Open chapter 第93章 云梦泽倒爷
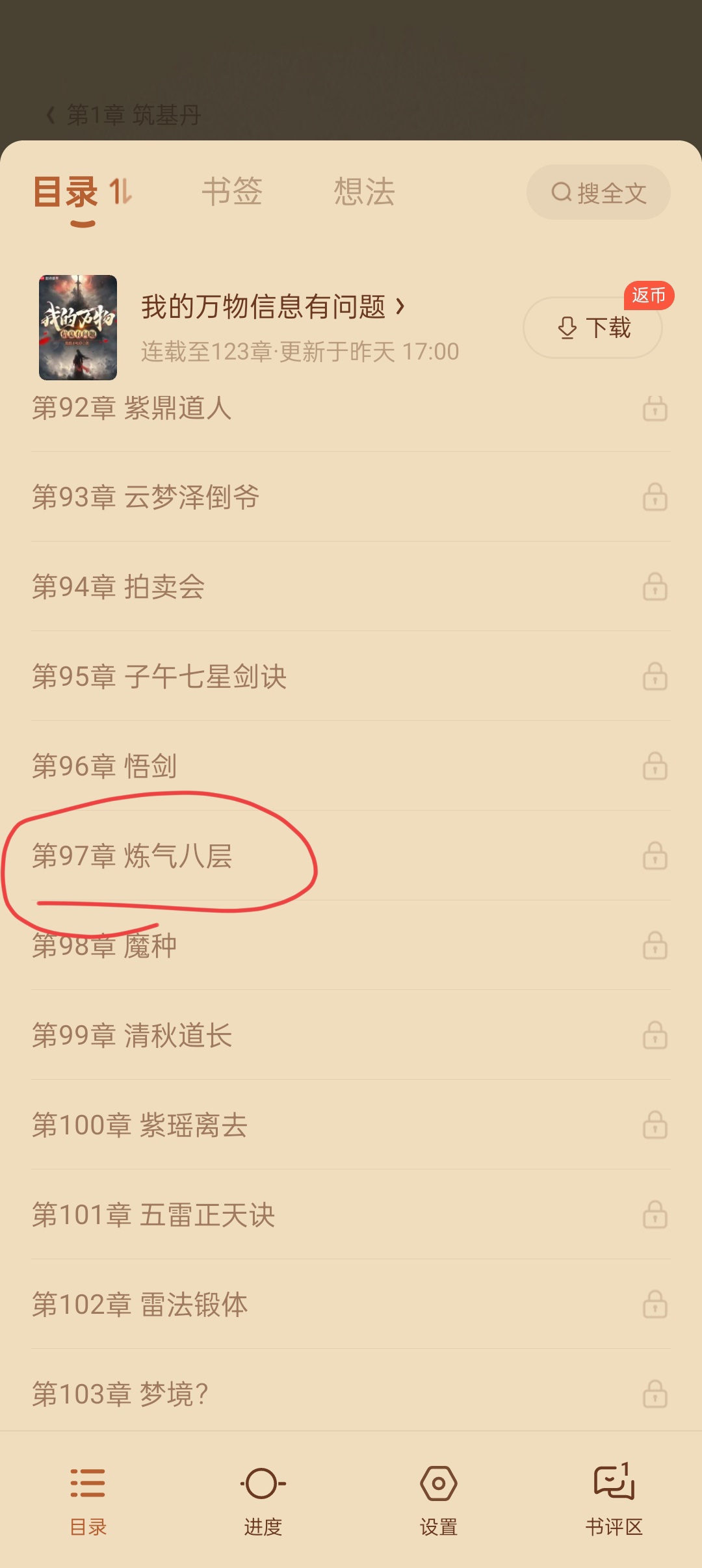The width and height of the screenshot is (702, 1568). coord(351,497)
